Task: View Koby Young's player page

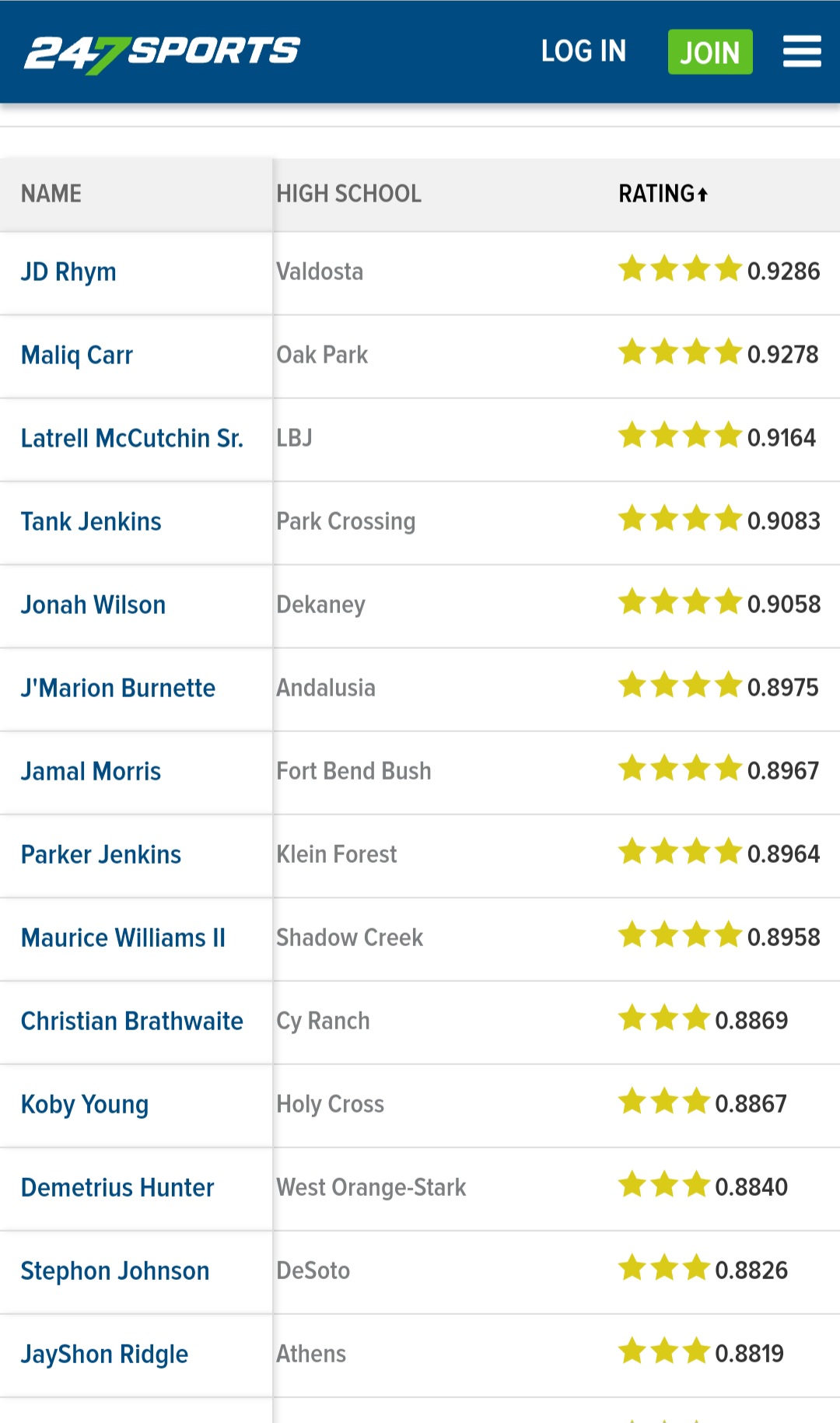Action: click(x=85, y=1105)
